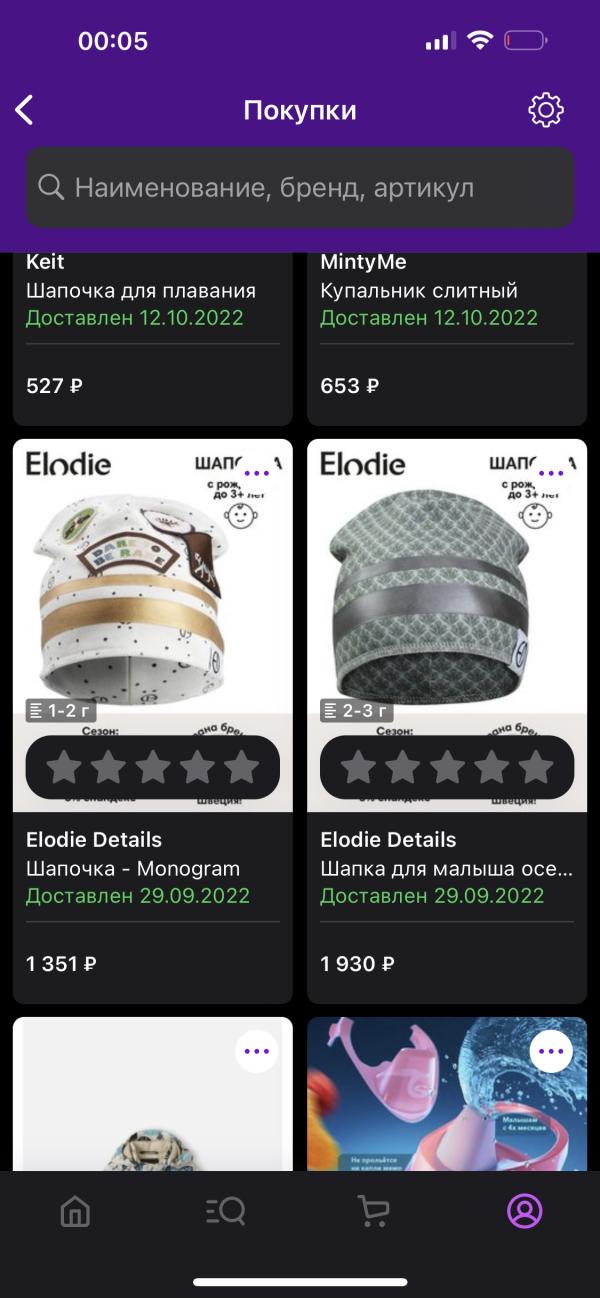
Task: Tap the Наименование, бренд, артикул search field
Action: point(300,188)
